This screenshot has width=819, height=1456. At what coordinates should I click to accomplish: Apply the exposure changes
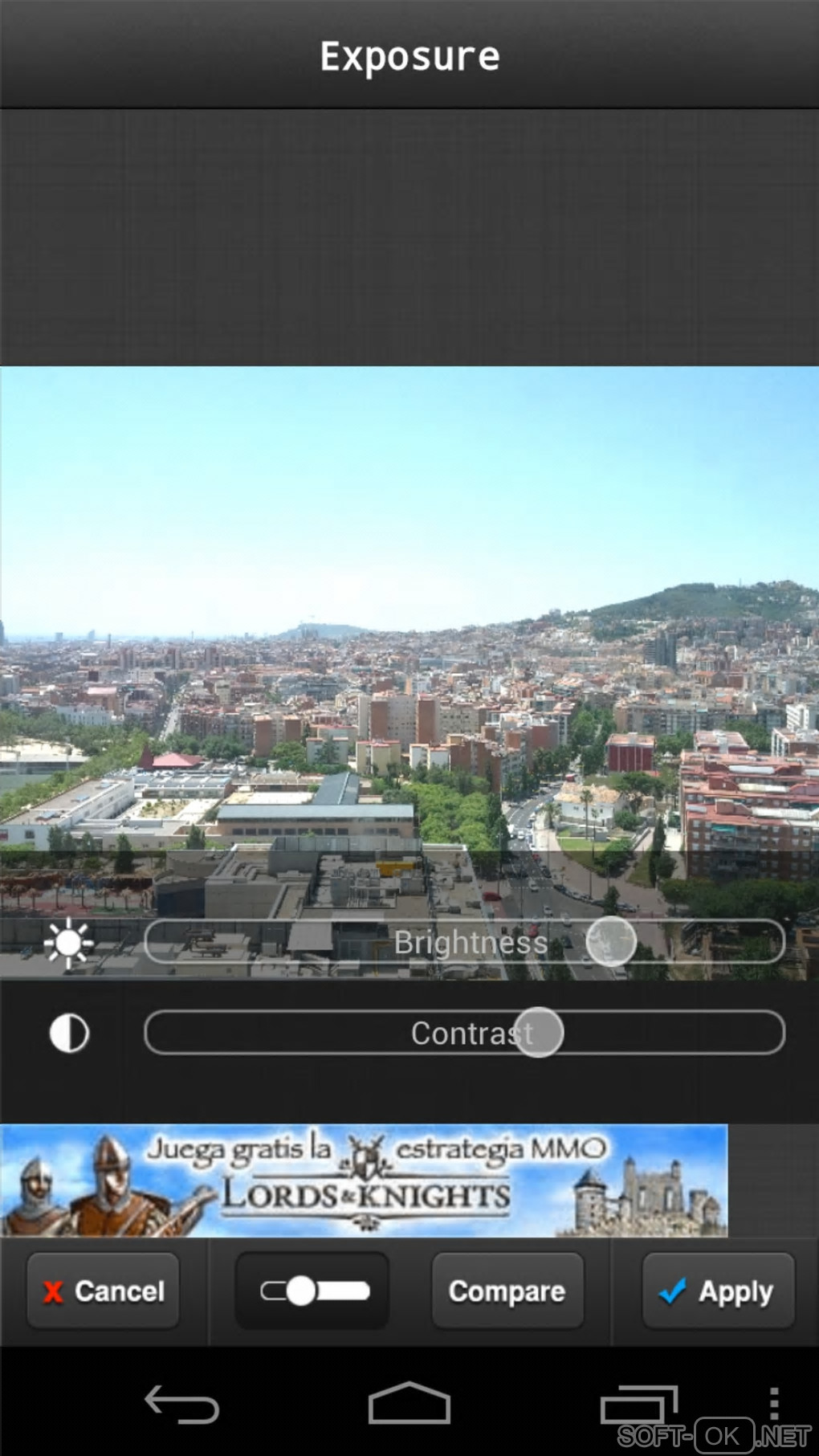718,1291
